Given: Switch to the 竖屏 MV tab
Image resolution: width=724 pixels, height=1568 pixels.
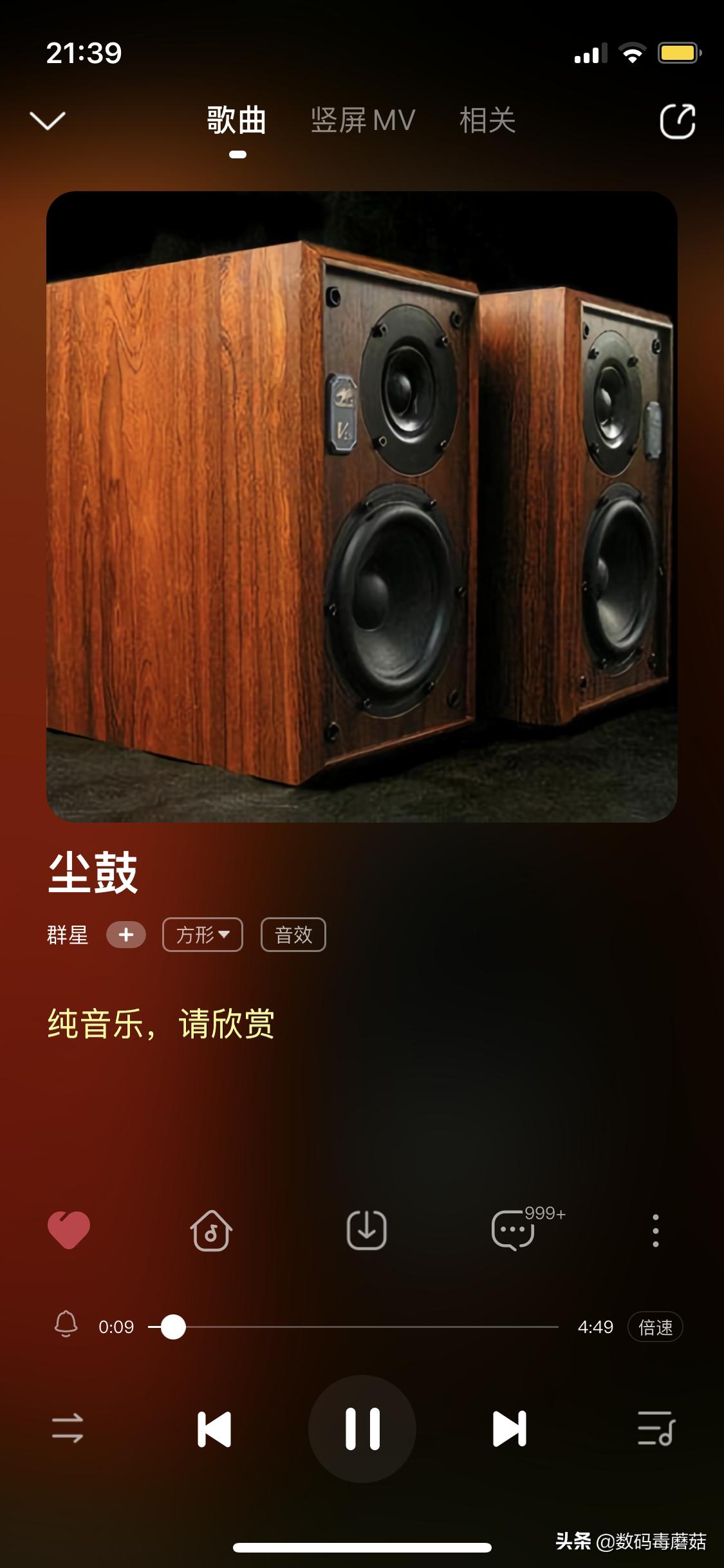Looking at the screenshot, I should click(360, 120).
